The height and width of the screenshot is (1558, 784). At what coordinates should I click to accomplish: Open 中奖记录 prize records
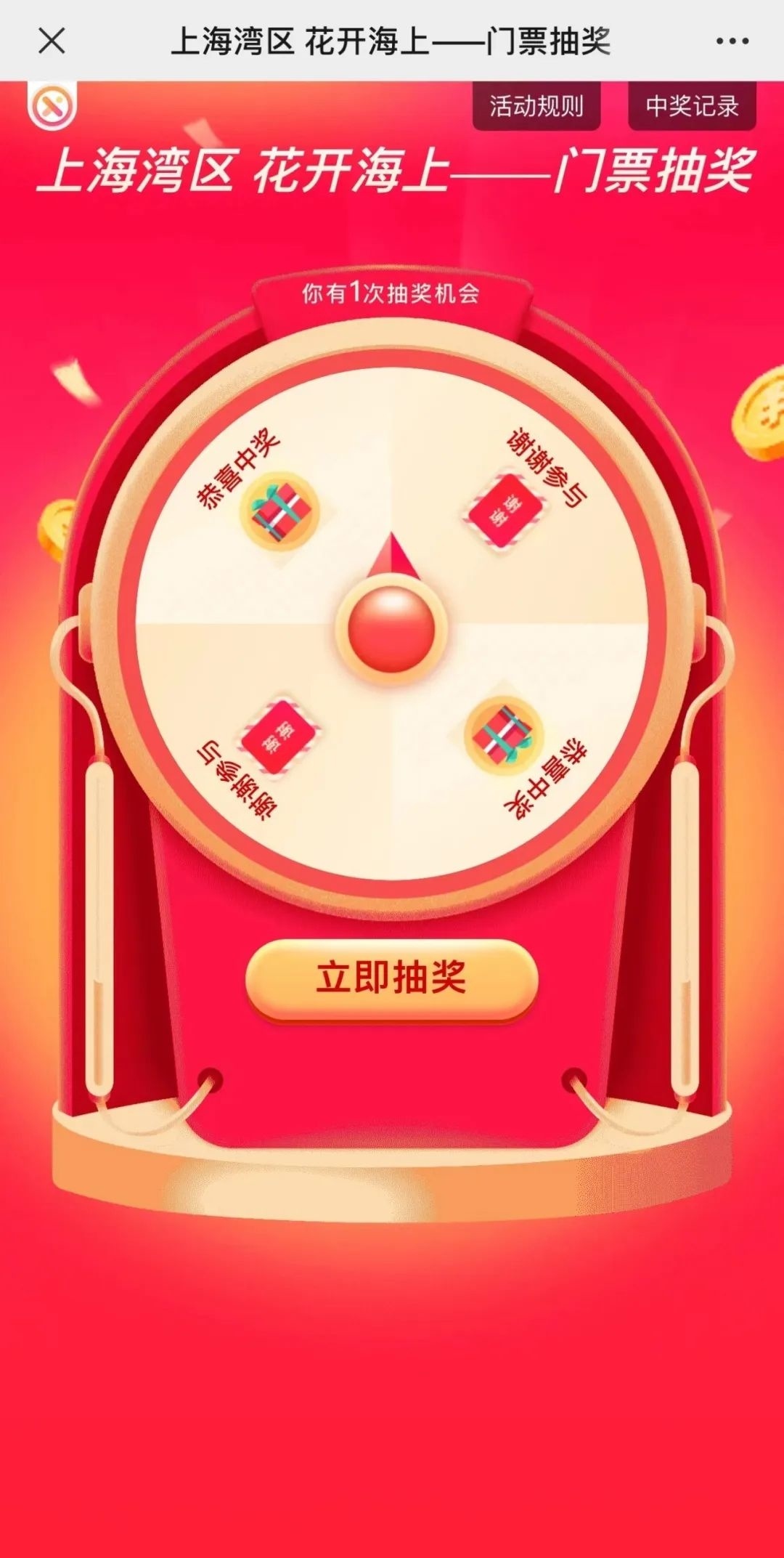[692, 106]
